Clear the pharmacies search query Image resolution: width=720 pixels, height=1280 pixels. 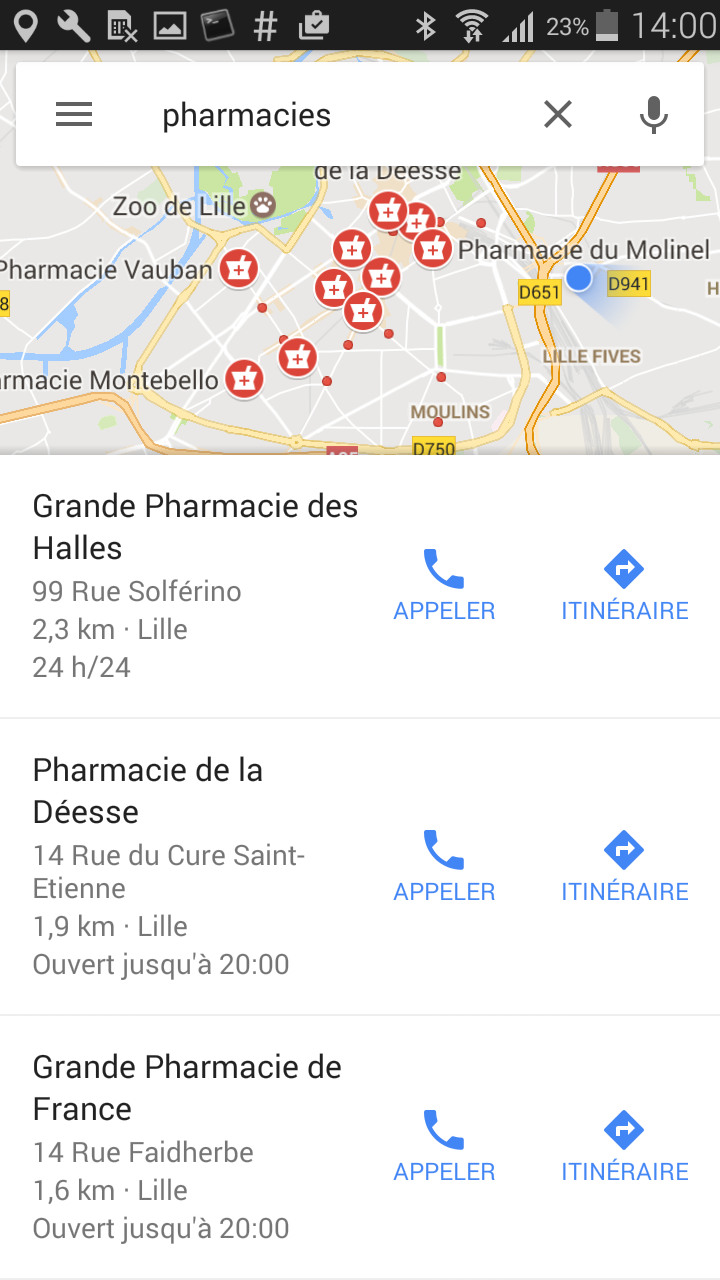(x=558, y=115)
